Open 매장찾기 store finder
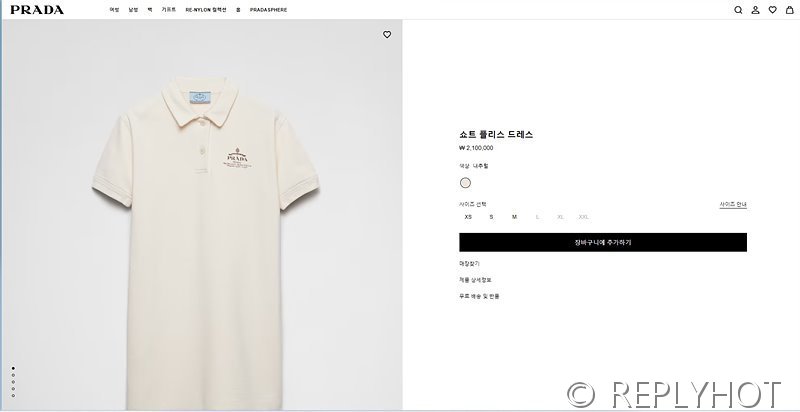Screen dimensions: 800x412 [469, 263]
